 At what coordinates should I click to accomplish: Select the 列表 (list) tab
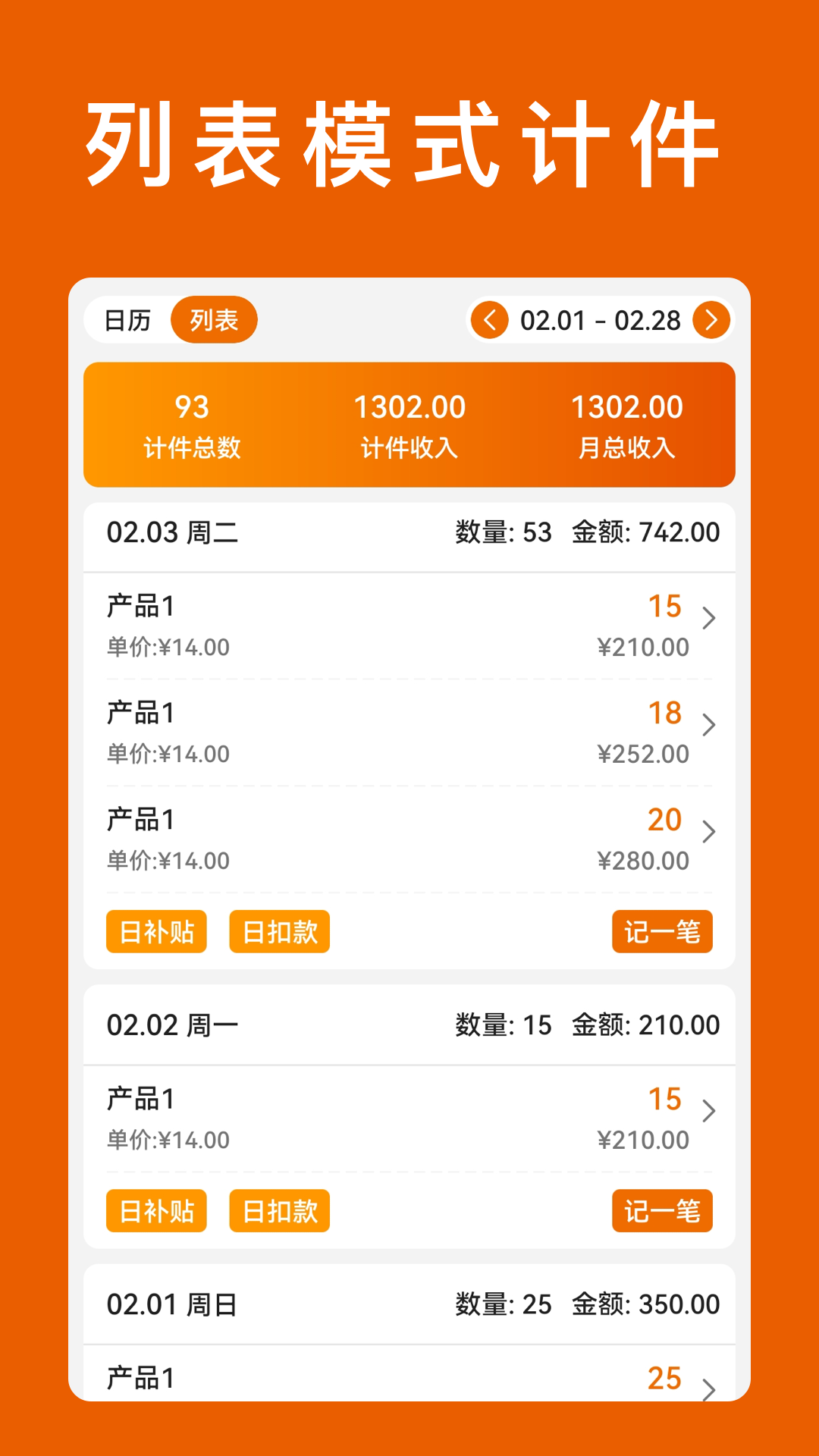pos(215,320)
